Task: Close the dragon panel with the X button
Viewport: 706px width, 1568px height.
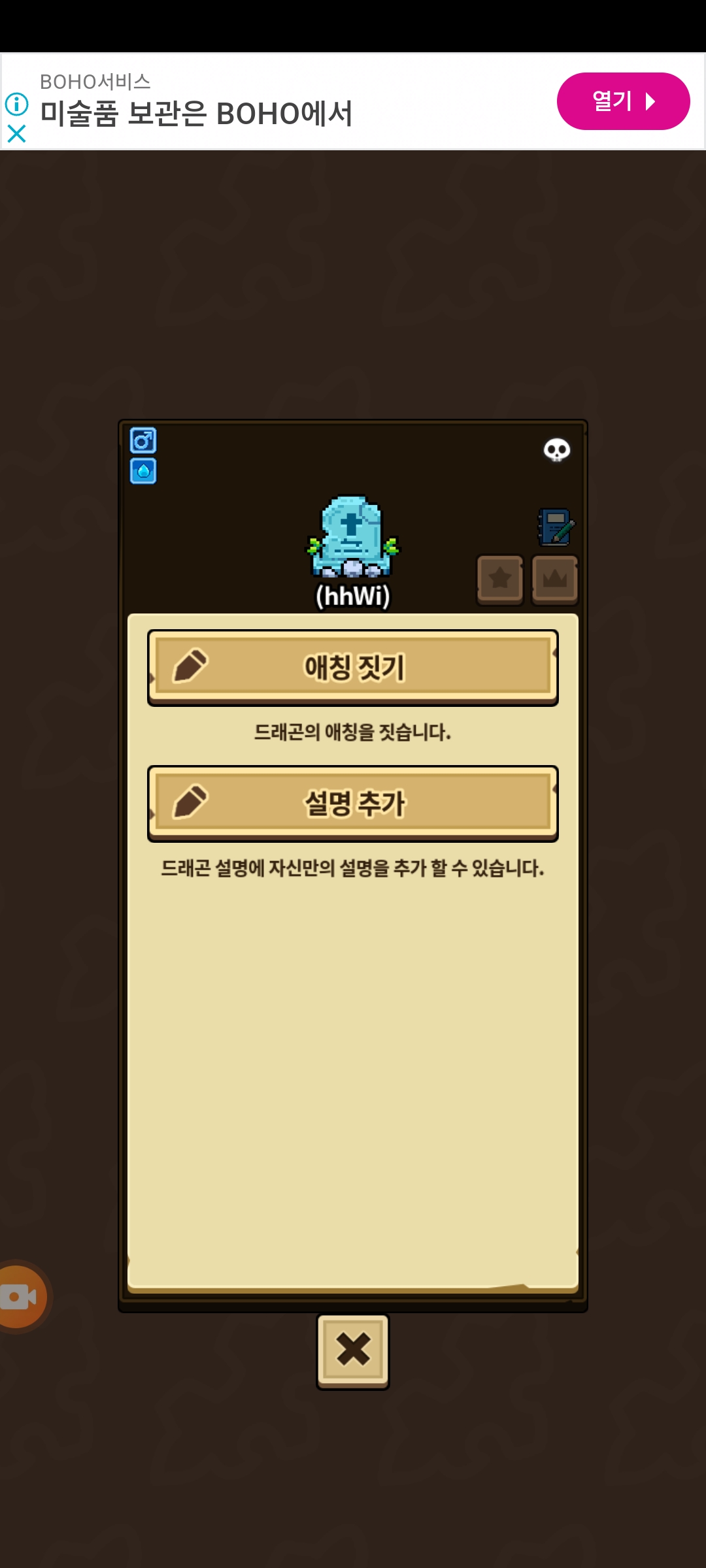Action: (353, 1350)
